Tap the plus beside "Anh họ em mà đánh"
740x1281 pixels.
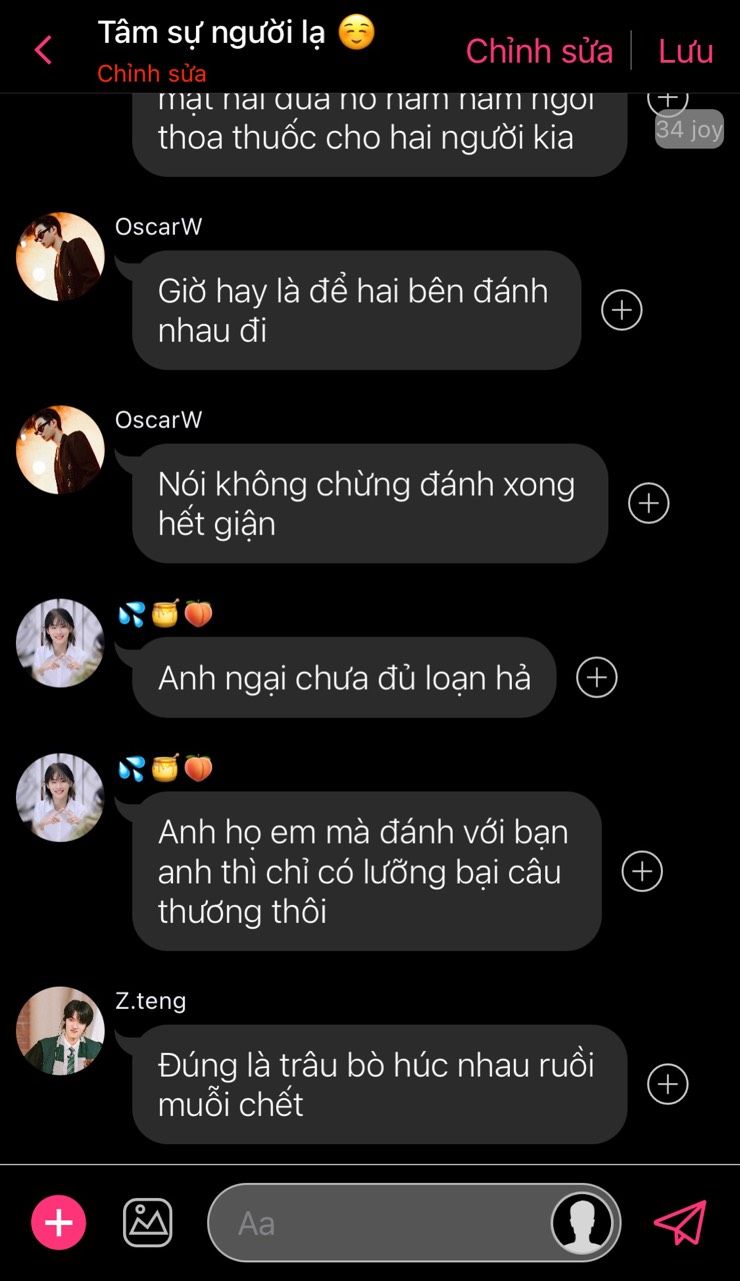click(x=642, y=871)
